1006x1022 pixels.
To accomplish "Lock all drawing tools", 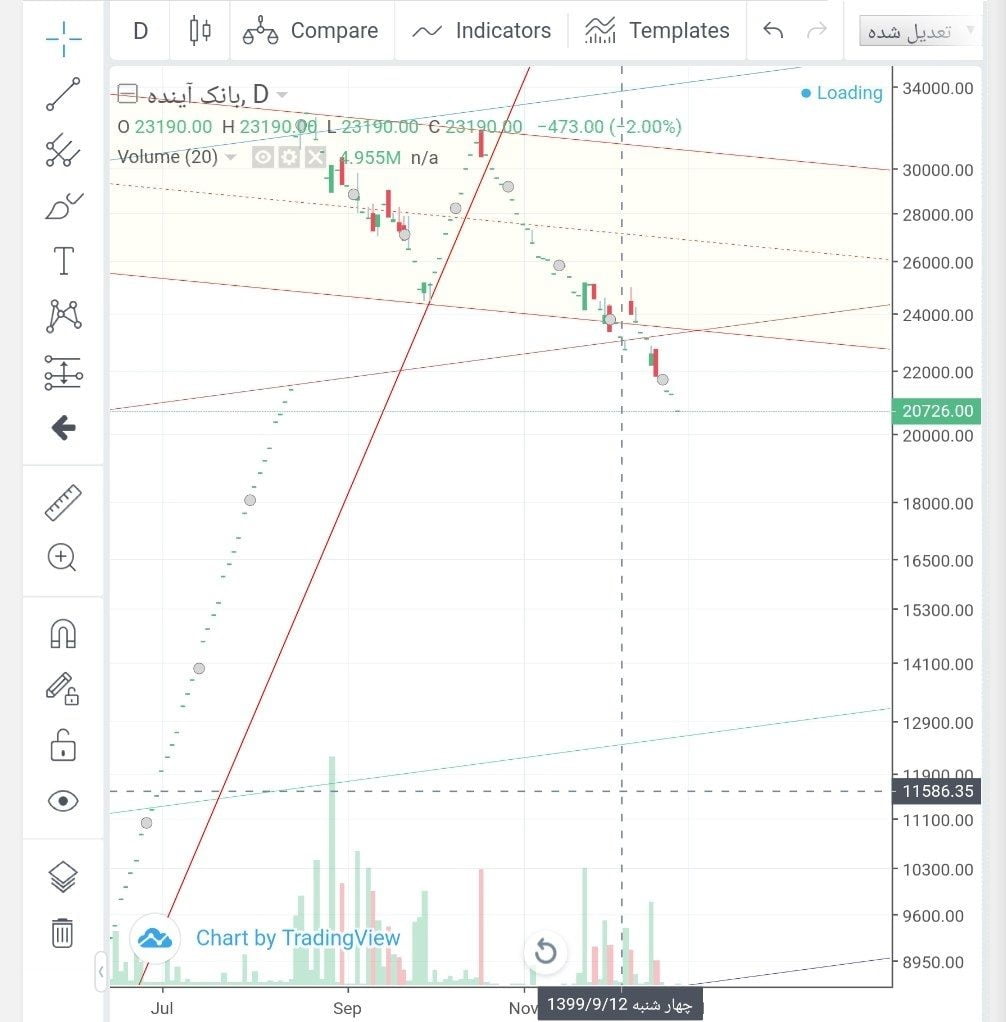I will click(x=63, y=745).
